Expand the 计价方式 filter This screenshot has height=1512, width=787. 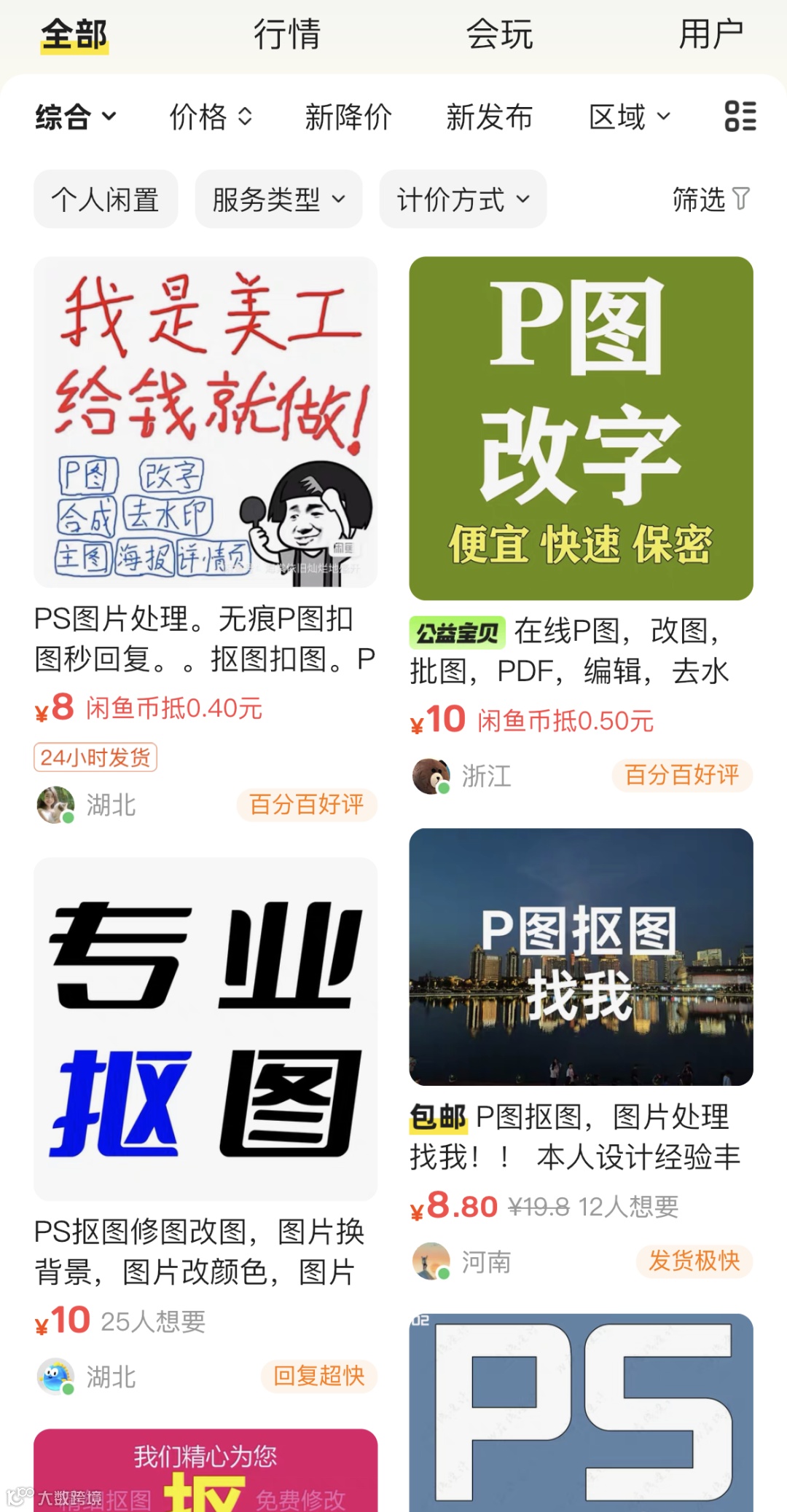point(463,199)
